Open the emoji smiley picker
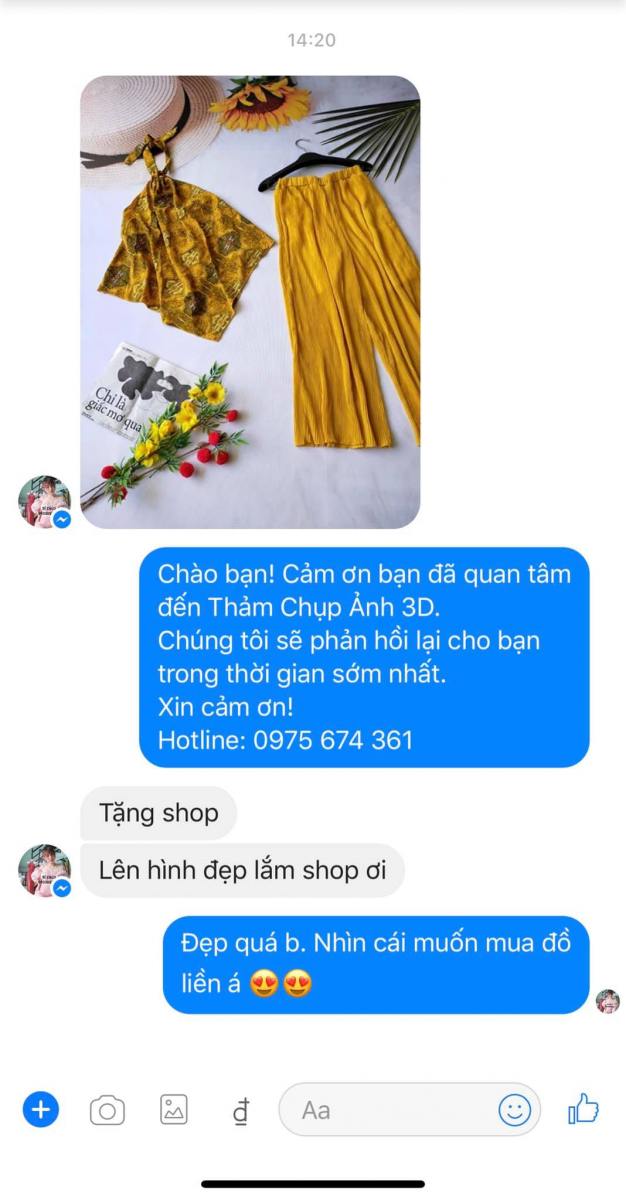Image resolution: width=626 pixels, height=1200 pixels. coord(514,1110)
